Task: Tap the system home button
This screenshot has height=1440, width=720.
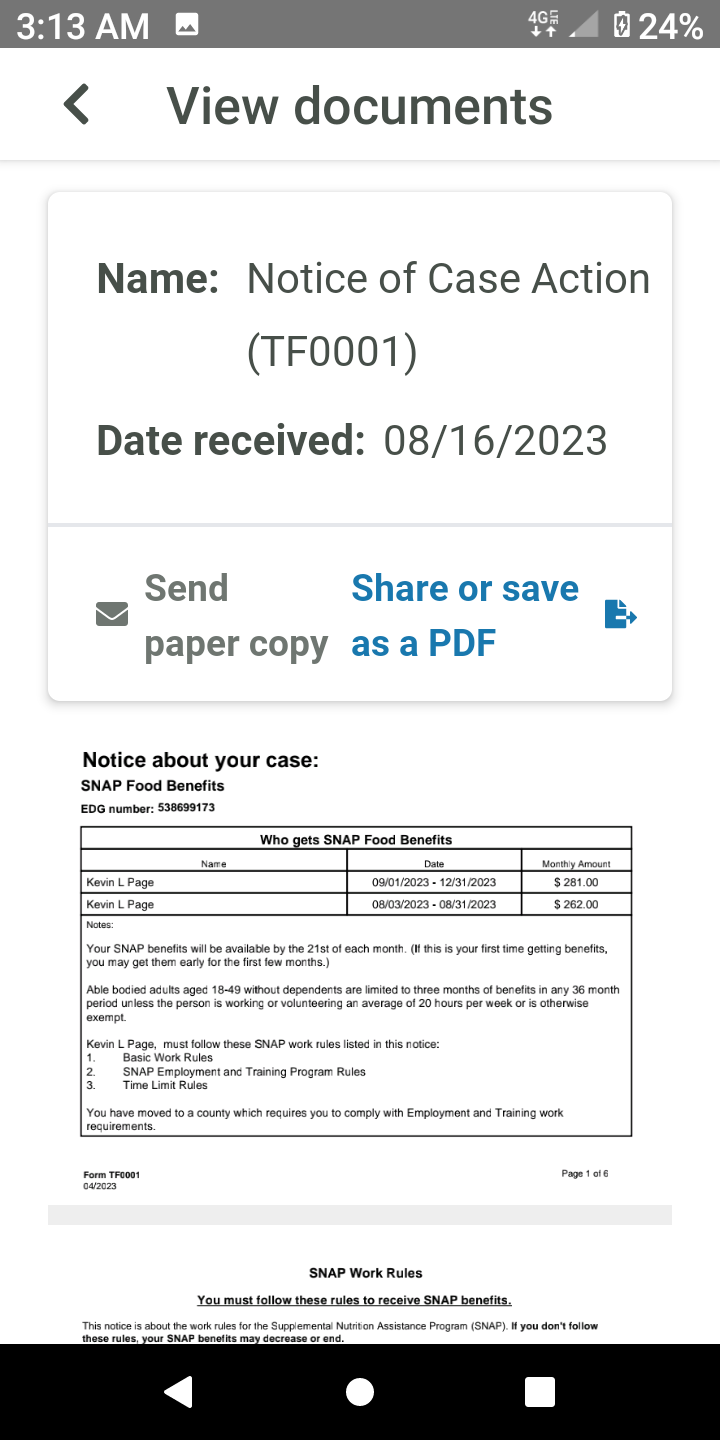Action: coord(360,1392)
